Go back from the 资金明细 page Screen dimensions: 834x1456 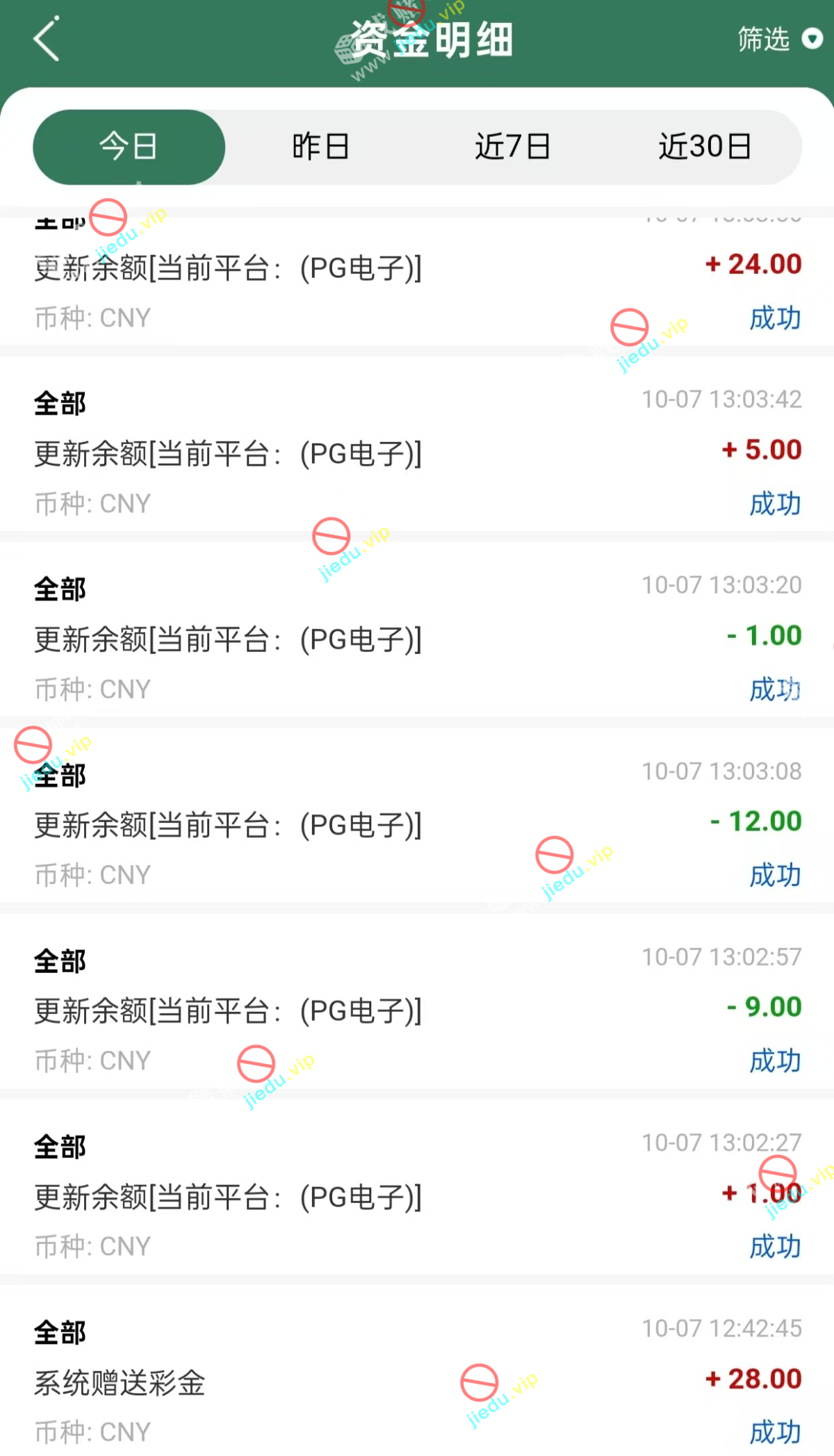click(47, 40)
